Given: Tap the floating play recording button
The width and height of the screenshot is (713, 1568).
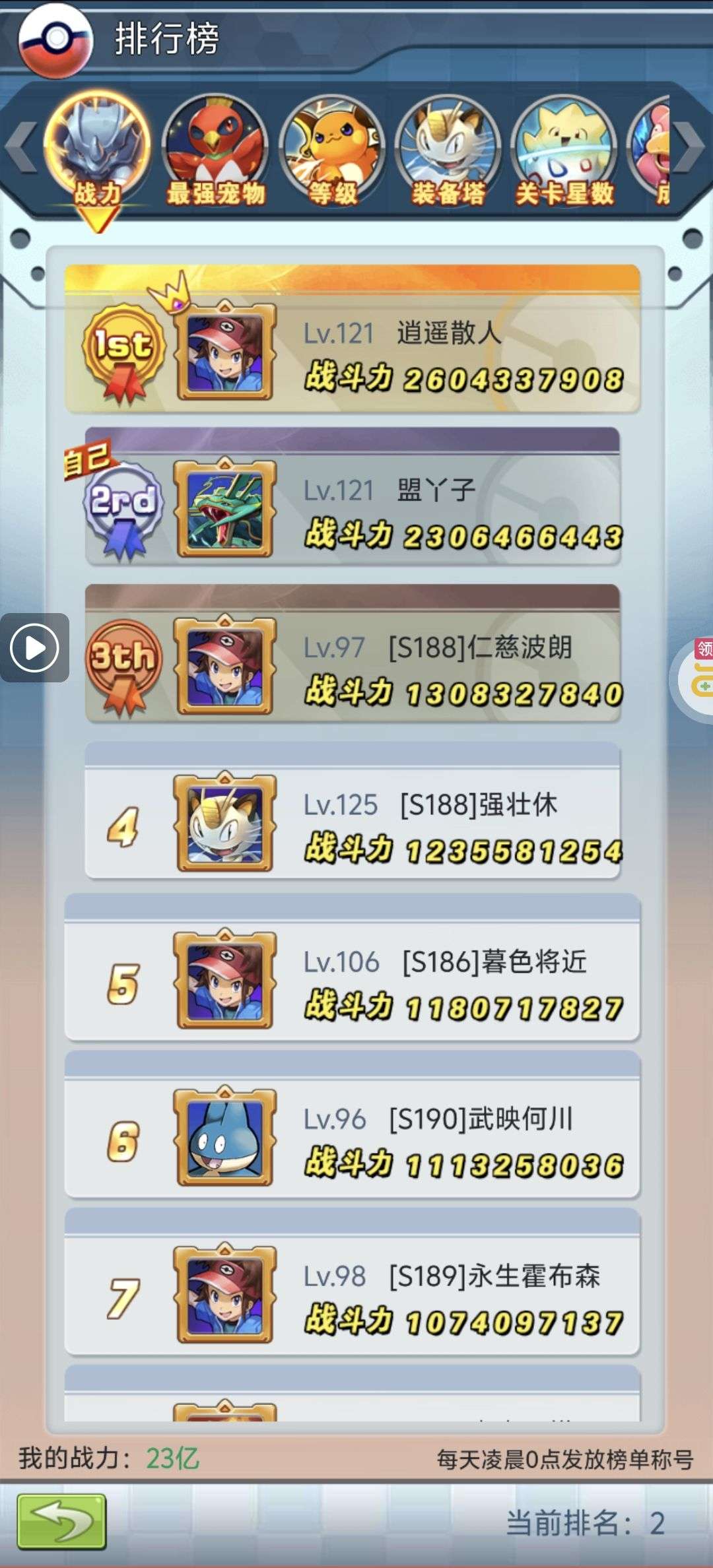Looking at the screenshot, I should [34, 647].
